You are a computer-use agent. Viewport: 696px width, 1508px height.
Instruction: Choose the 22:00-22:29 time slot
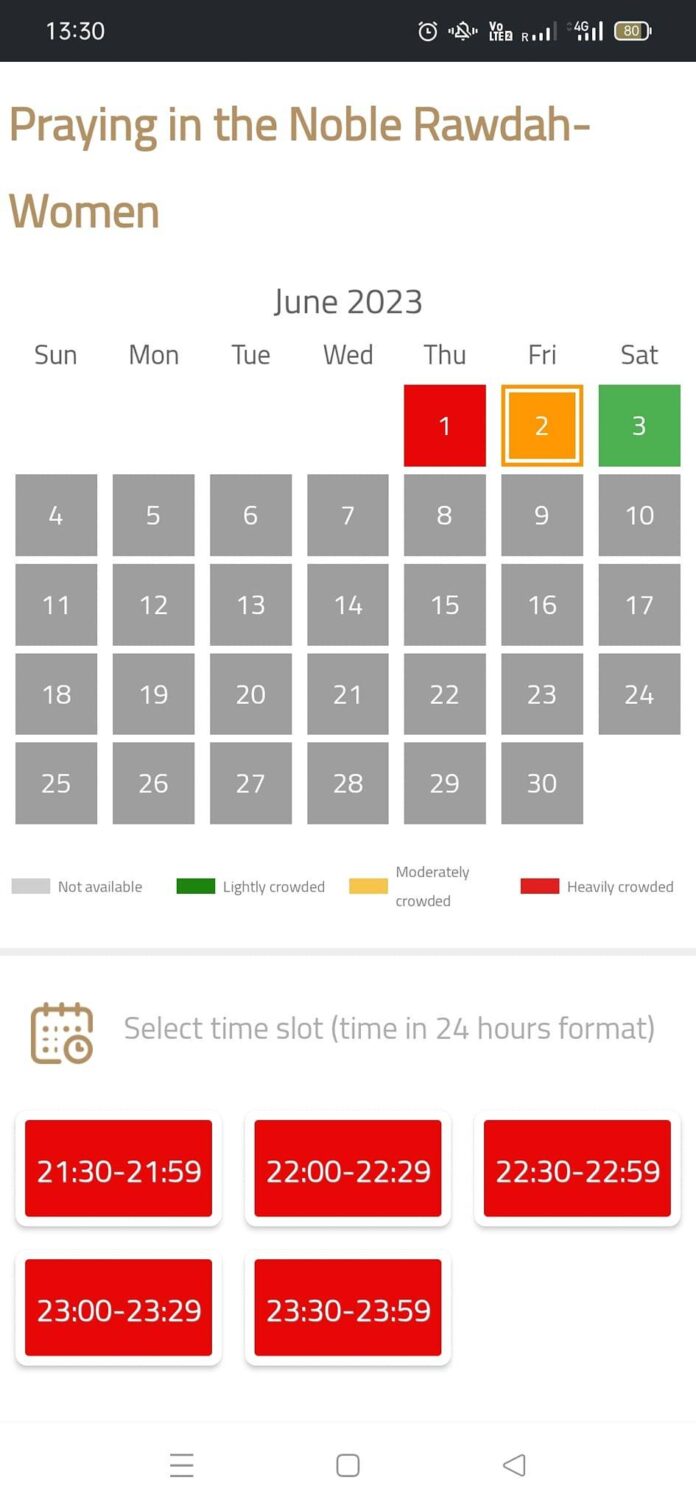tap(348, 1170)
